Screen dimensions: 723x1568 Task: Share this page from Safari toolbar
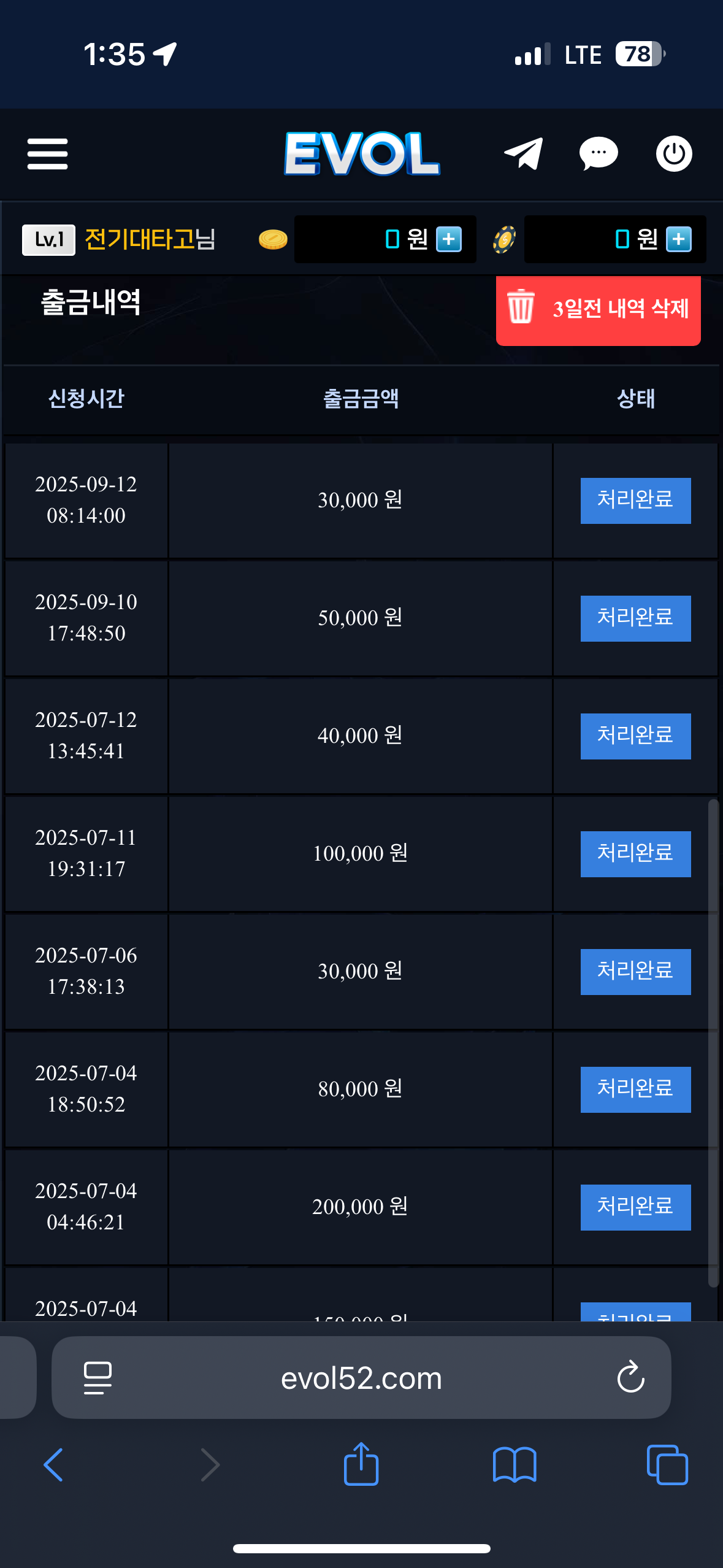pyautogui.click(x=361, y=1465)
